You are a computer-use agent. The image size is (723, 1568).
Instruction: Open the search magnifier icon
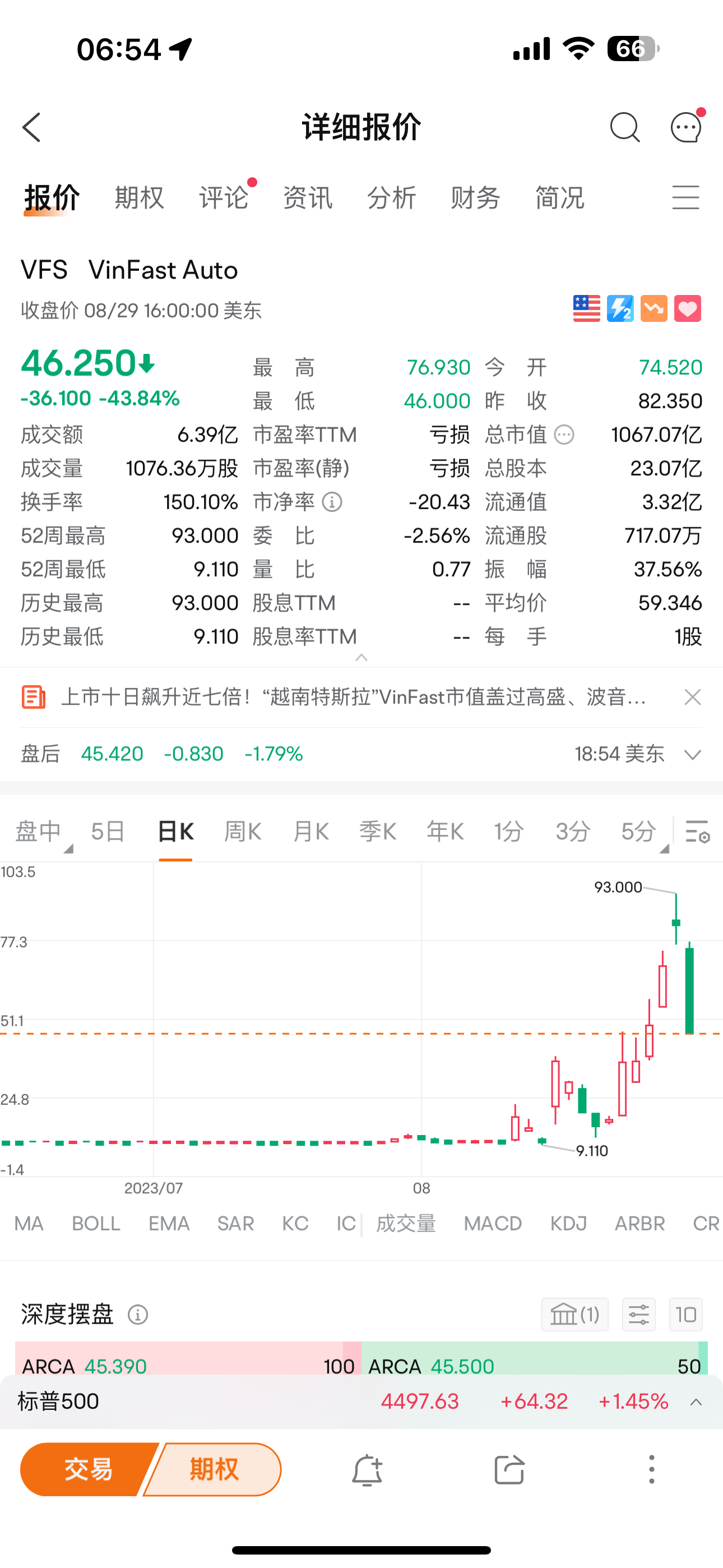click(x=624, y=127)
